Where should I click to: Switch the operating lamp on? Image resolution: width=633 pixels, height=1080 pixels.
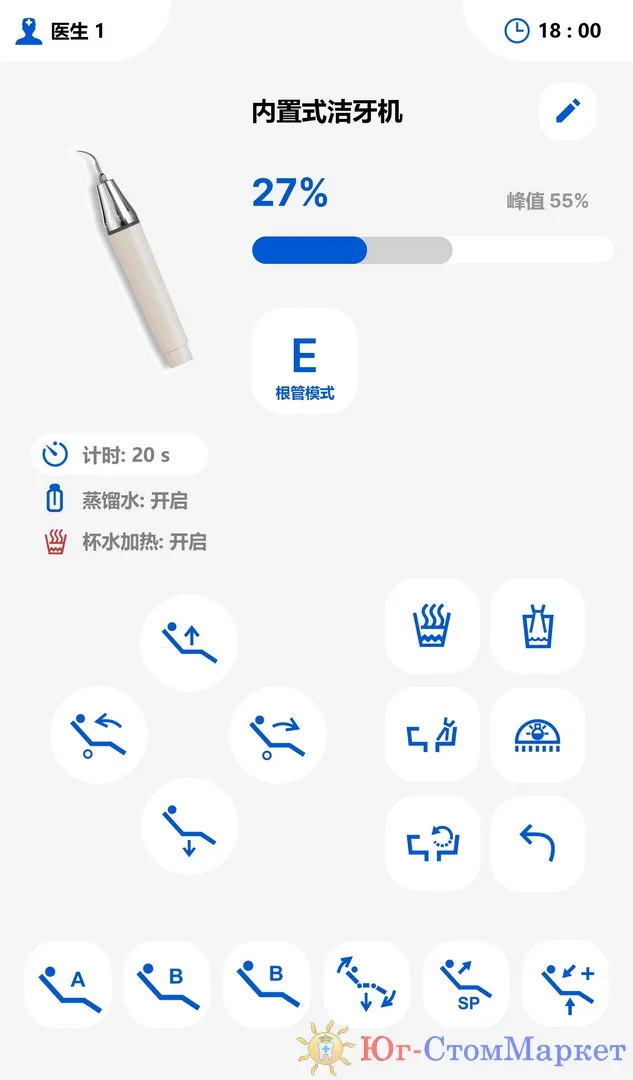[x=537, y=735]
